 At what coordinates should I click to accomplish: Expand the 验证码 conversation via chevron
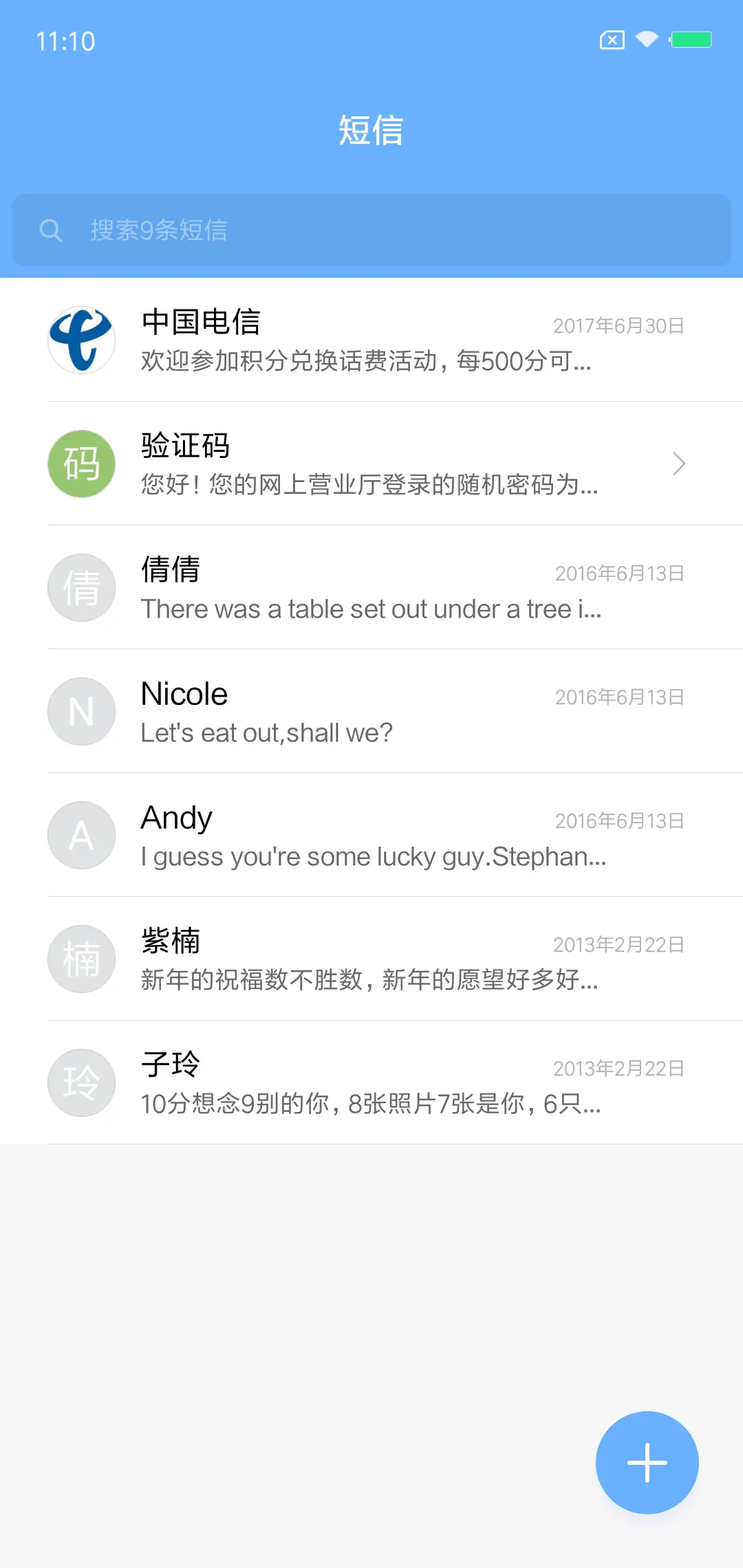pyautogui.click(x=678, y=464)
